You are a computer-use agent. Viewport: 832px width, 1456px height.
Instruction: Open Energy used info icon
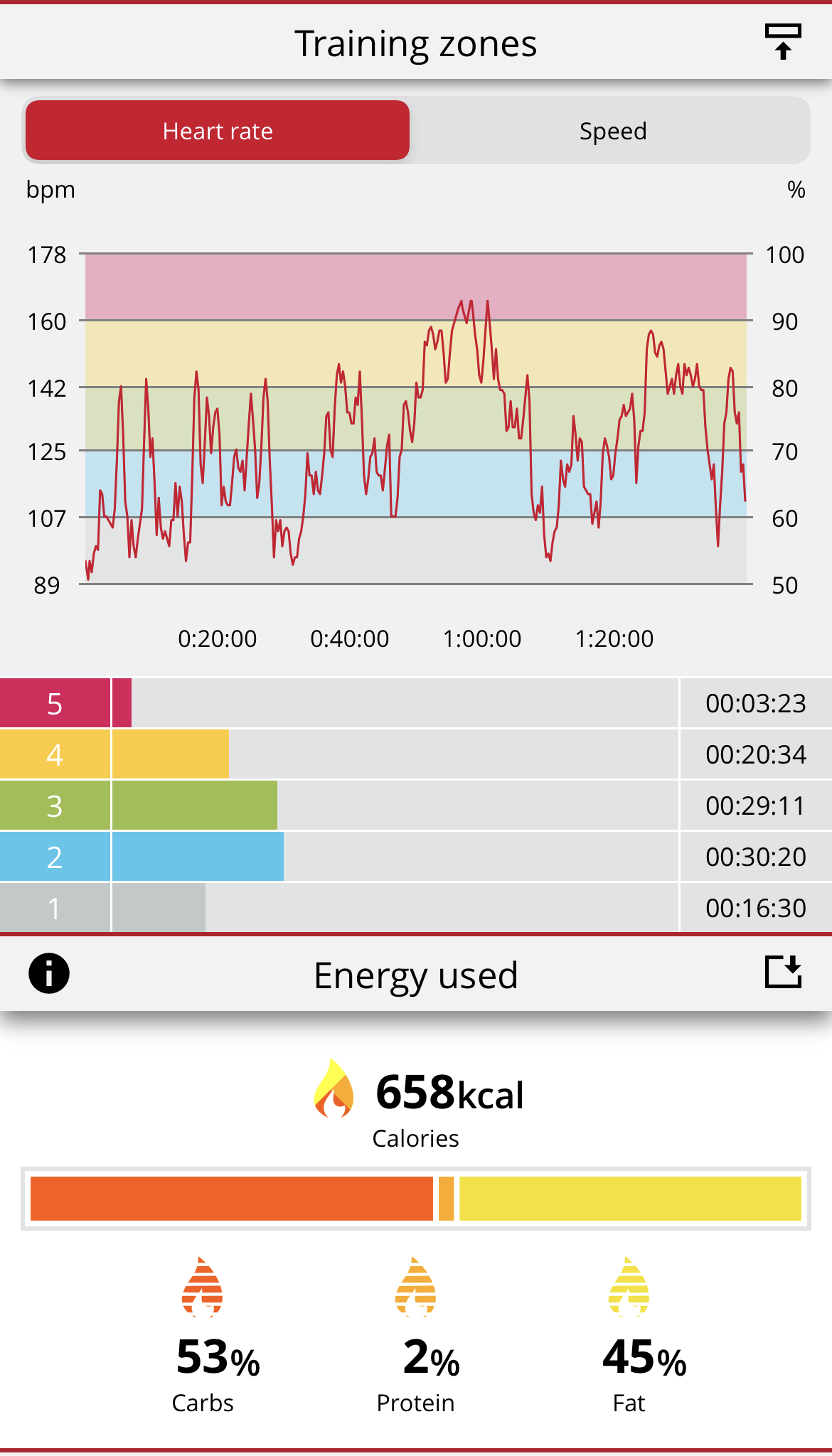(49, 973)
